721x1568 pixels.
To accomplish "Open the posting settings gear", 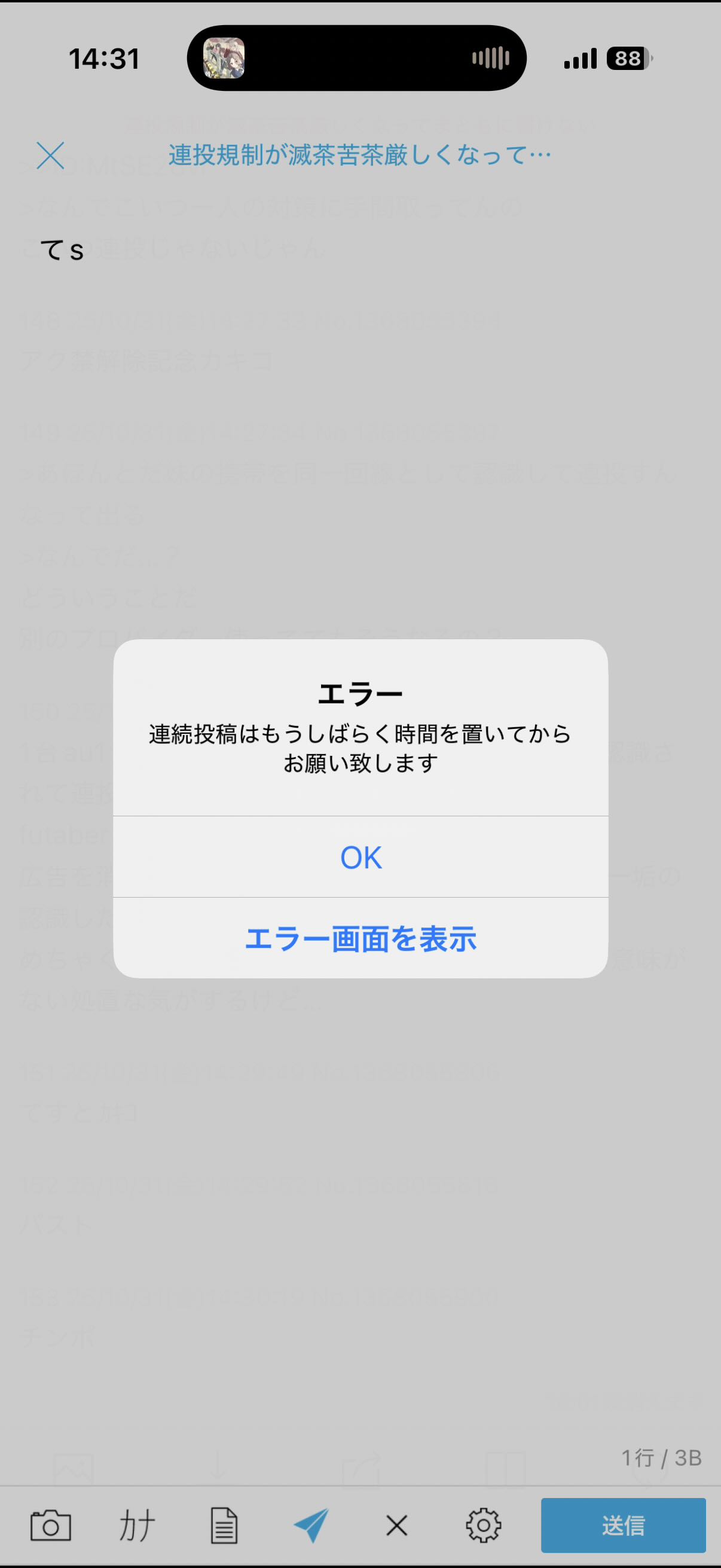I will 483,1526.
